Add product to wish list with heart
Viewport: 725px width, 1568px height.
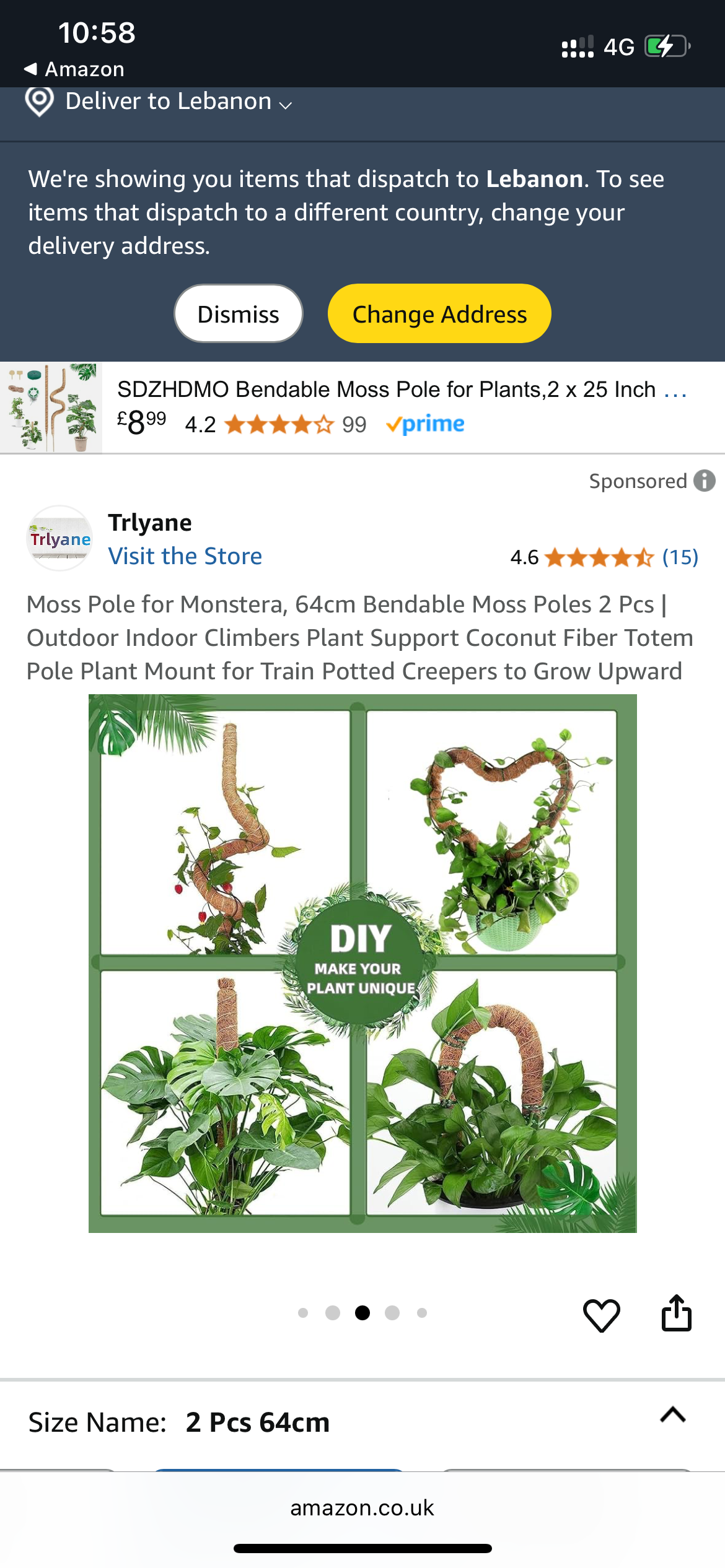coord(601,1314)
